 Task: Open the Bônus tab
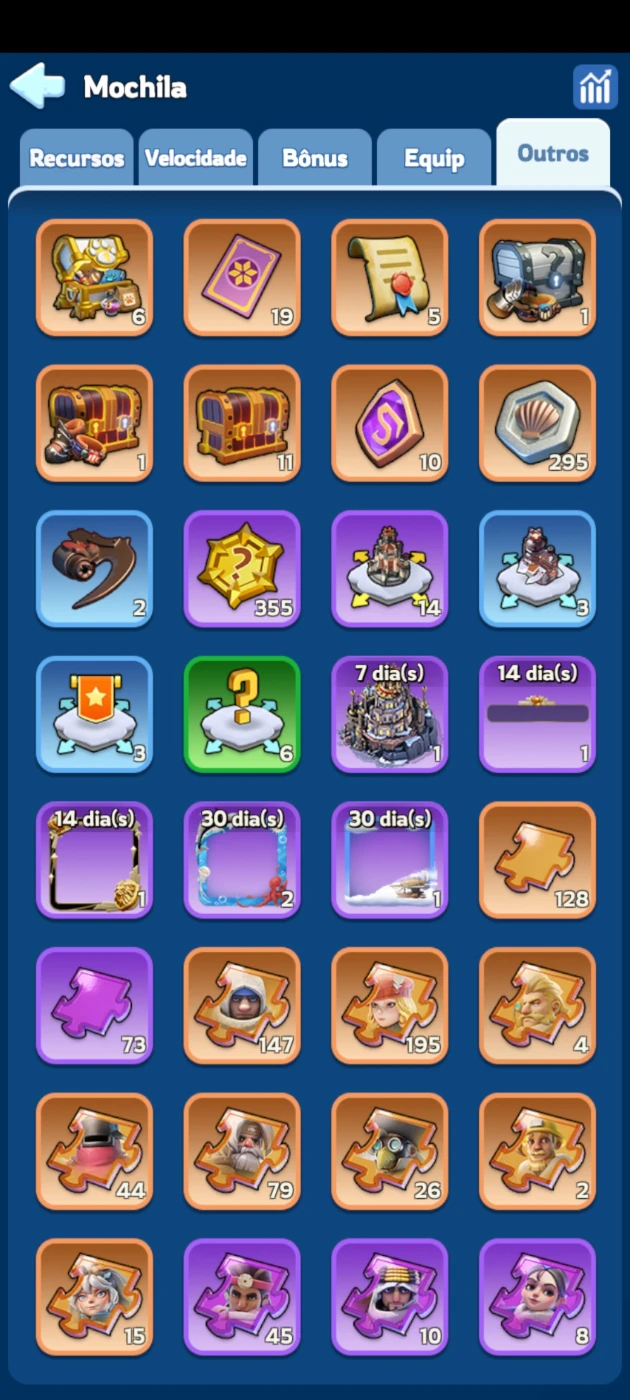pos(315,158)
